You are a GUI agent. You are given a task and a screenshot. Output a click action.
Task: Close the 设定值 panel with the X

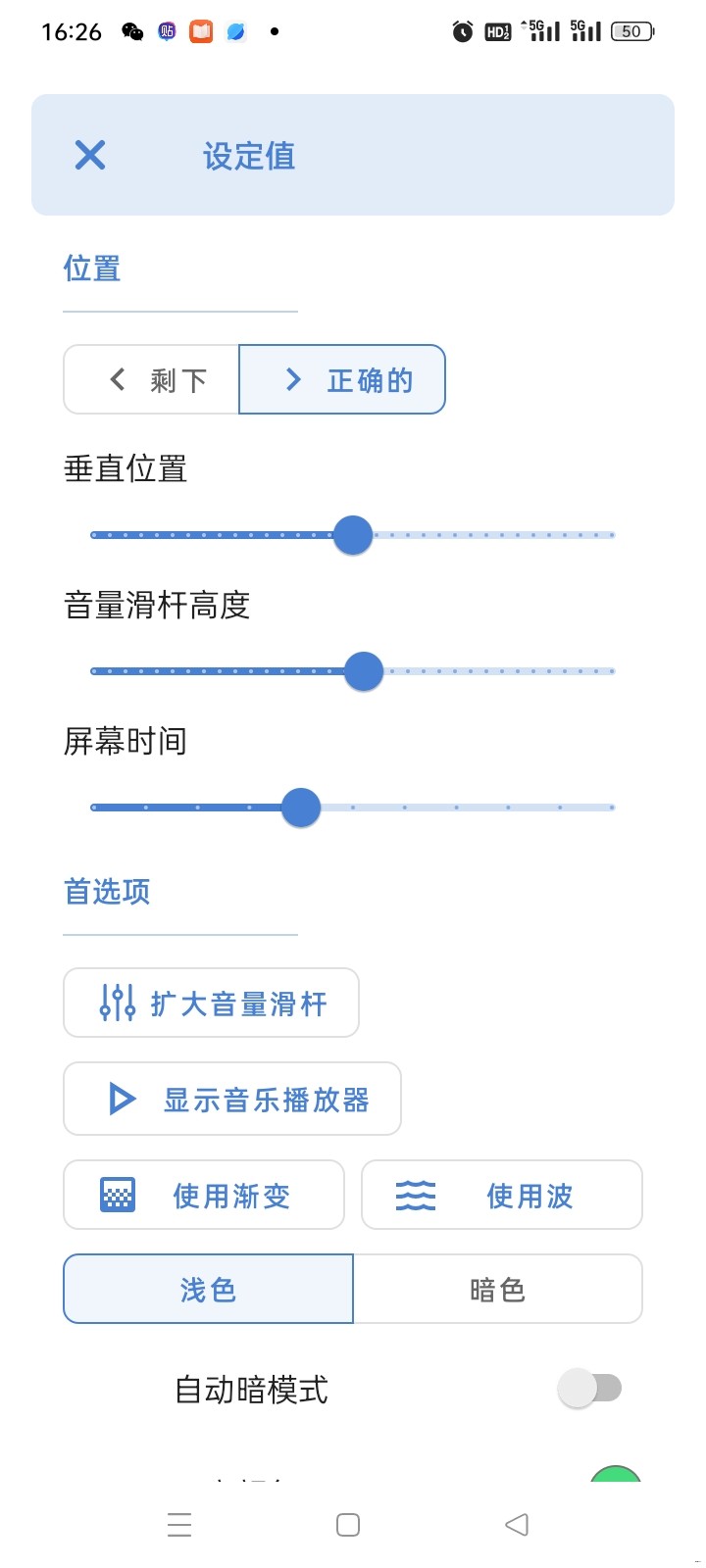[89, 155]
